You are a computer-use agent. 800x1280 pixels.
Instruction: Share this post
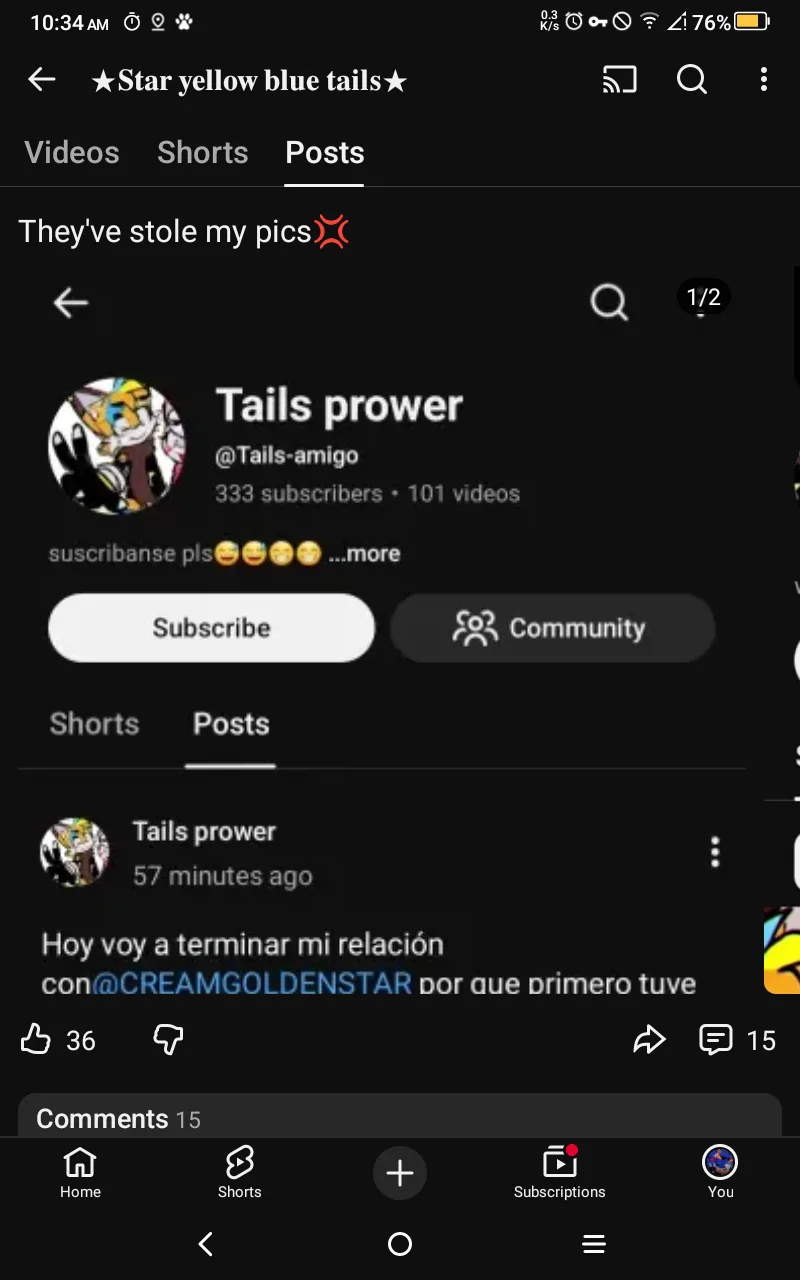649,1040
